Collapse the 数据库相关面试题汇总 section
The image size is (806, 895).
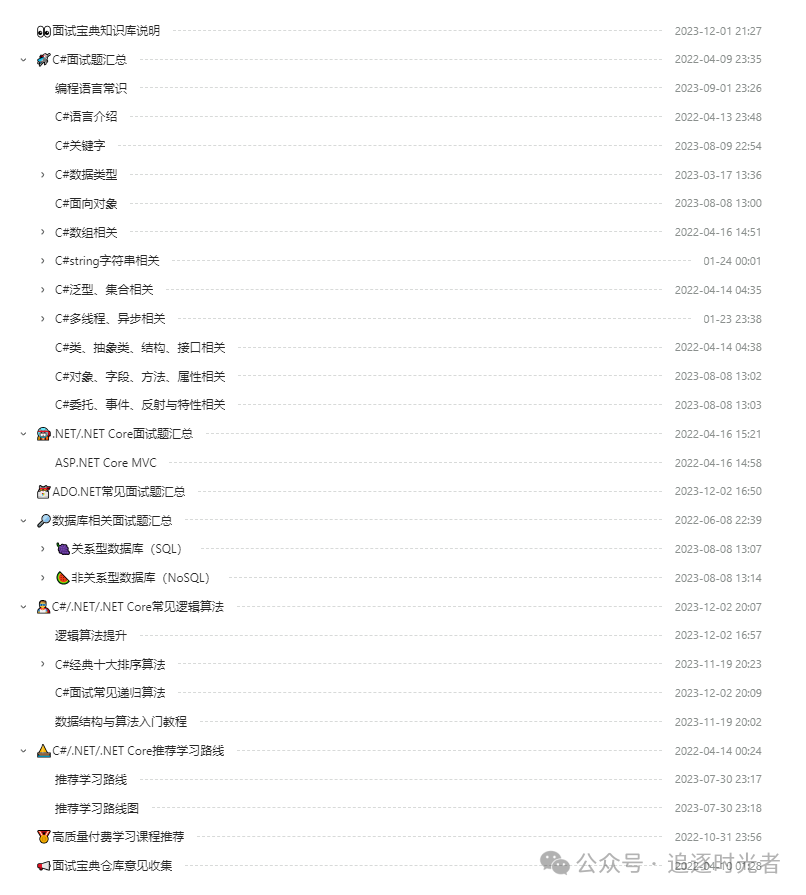pyautogui.click(x=23, y=520)
